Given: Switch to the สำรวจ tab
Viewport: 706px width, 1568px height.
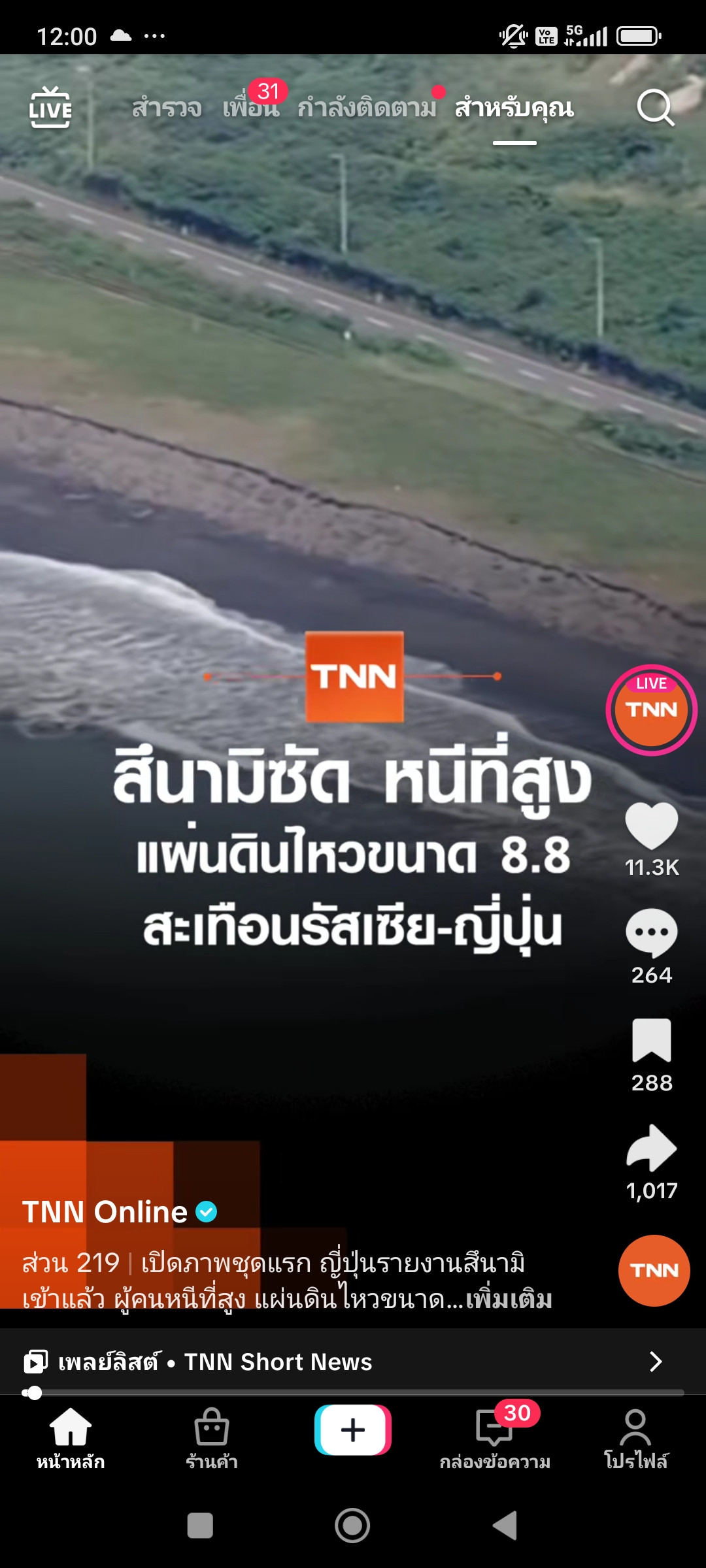Looking at the screenshot, I should [167, 108].
